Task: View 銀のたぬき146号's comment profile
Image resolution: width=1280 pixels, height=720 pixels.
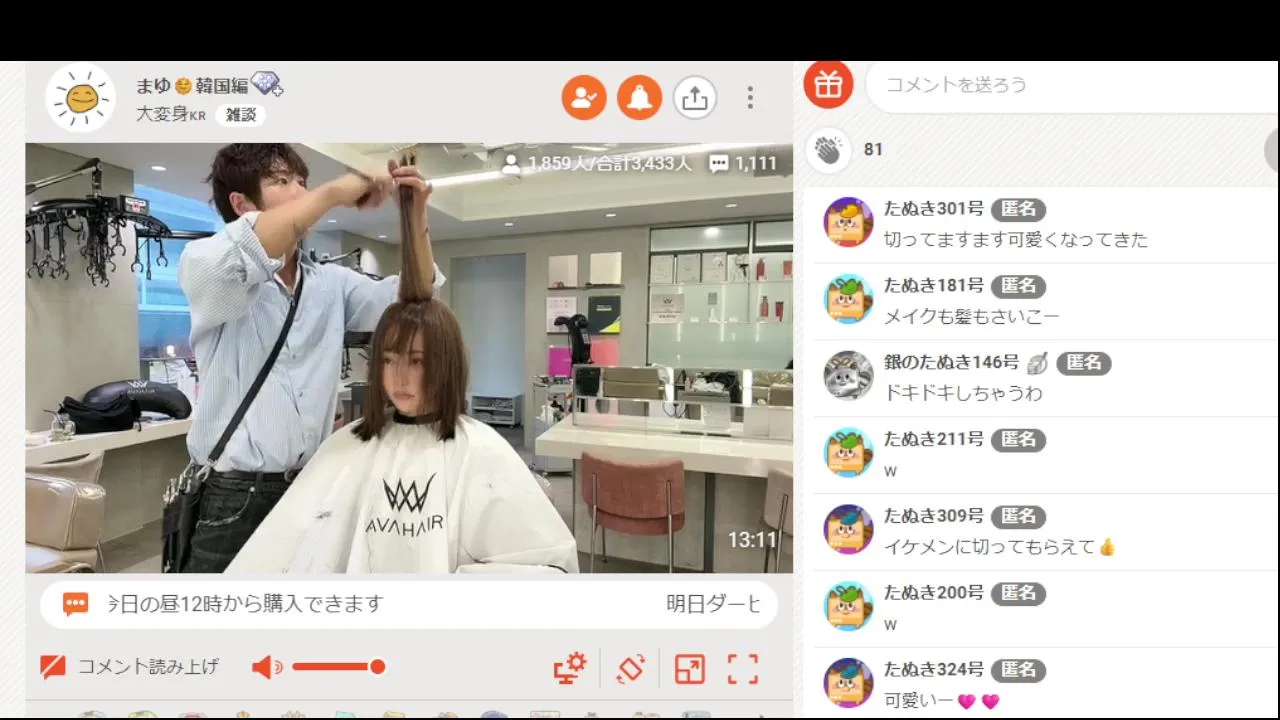Action: point(848,375)
